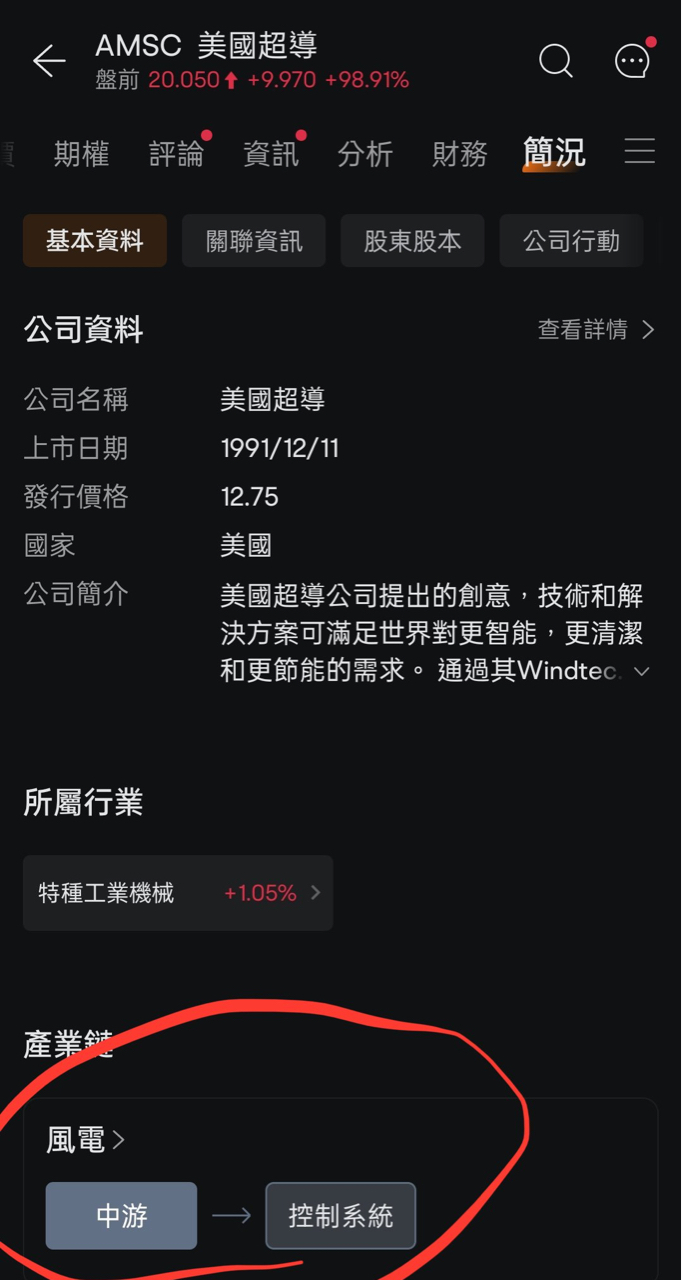Viewport: 682px width, 1280px height.
Task: Select the 關聯資訊 chip
Action: pyautogui.click(x=254, y=241)
